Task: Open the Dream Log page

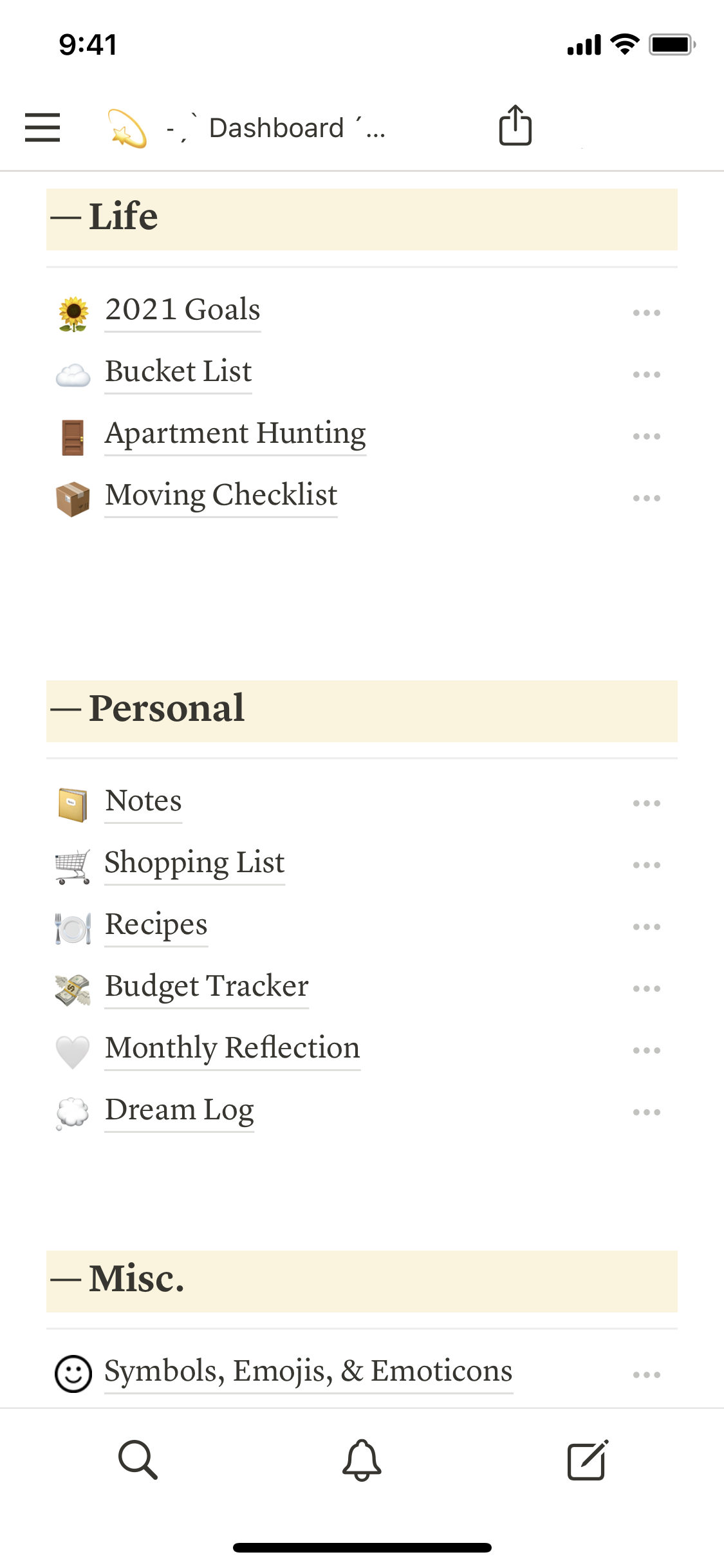Action: (x=179, y=1110)
